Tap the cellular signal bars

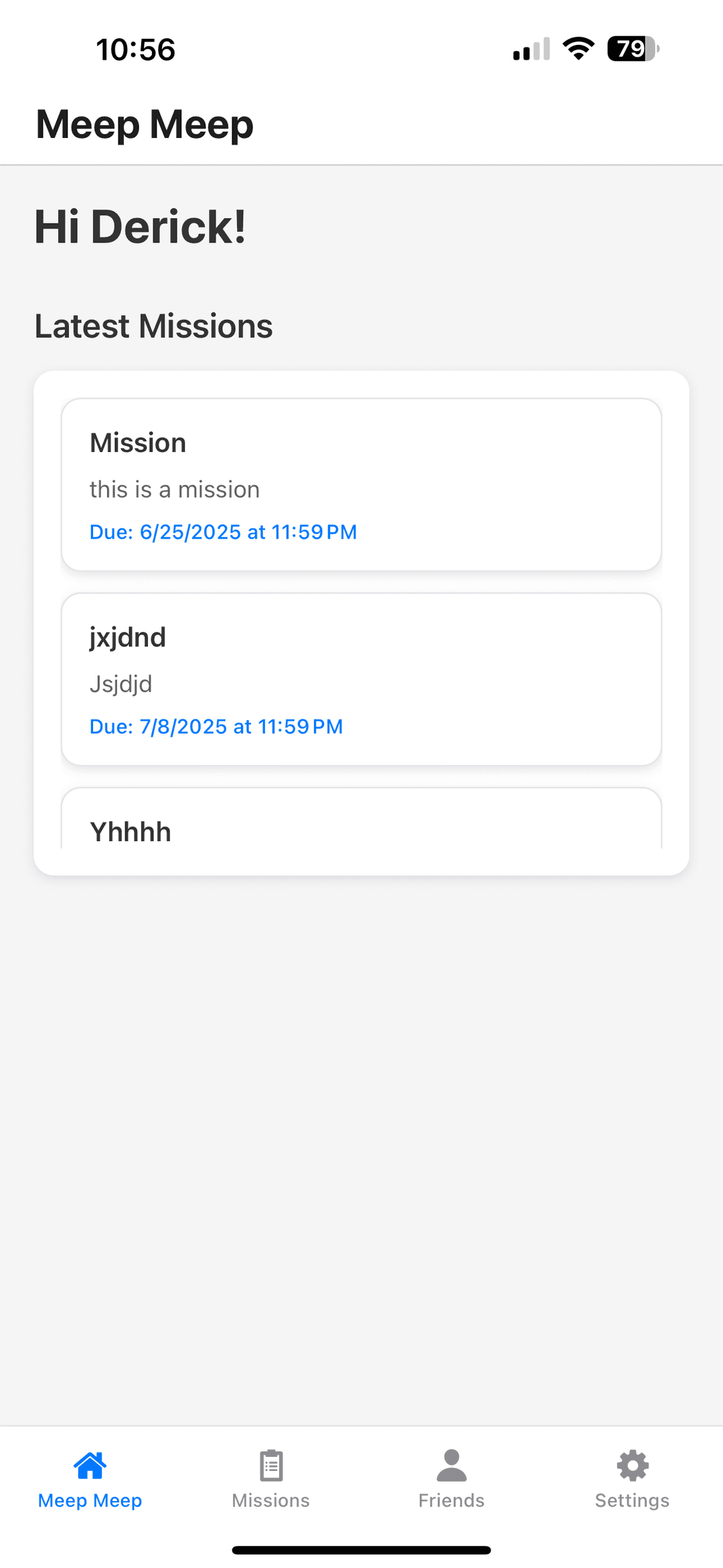pyautogui.click(x=530, y=49)
